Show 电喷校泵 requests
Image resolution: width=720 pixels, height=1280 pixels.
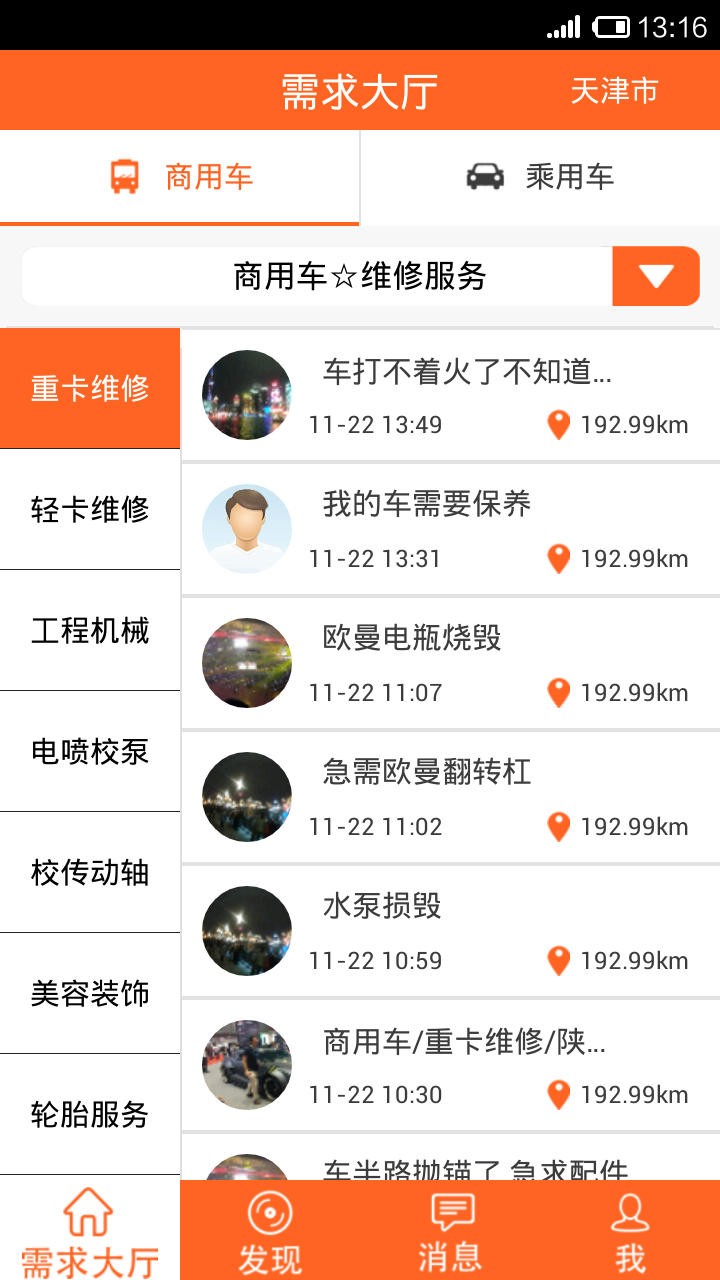pos(90,751)
